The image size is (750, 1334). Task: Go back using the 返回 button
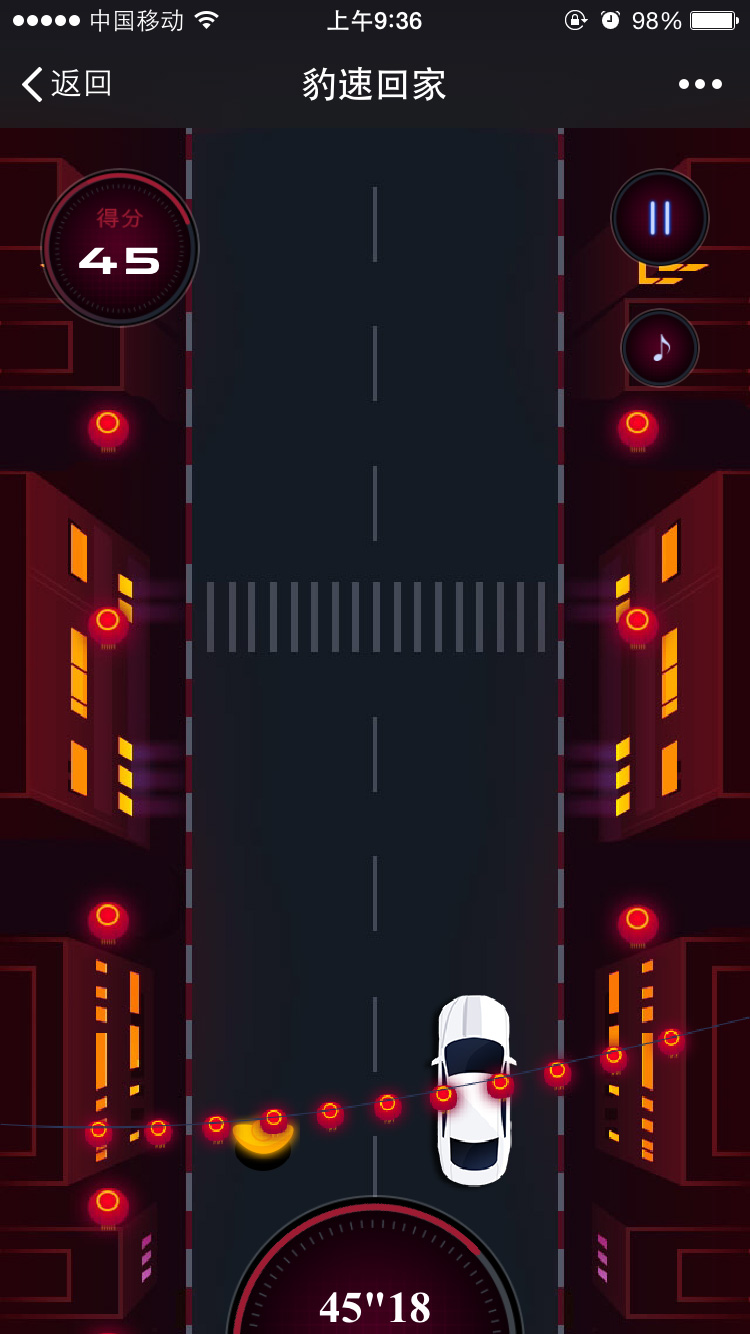click(66, 84)
